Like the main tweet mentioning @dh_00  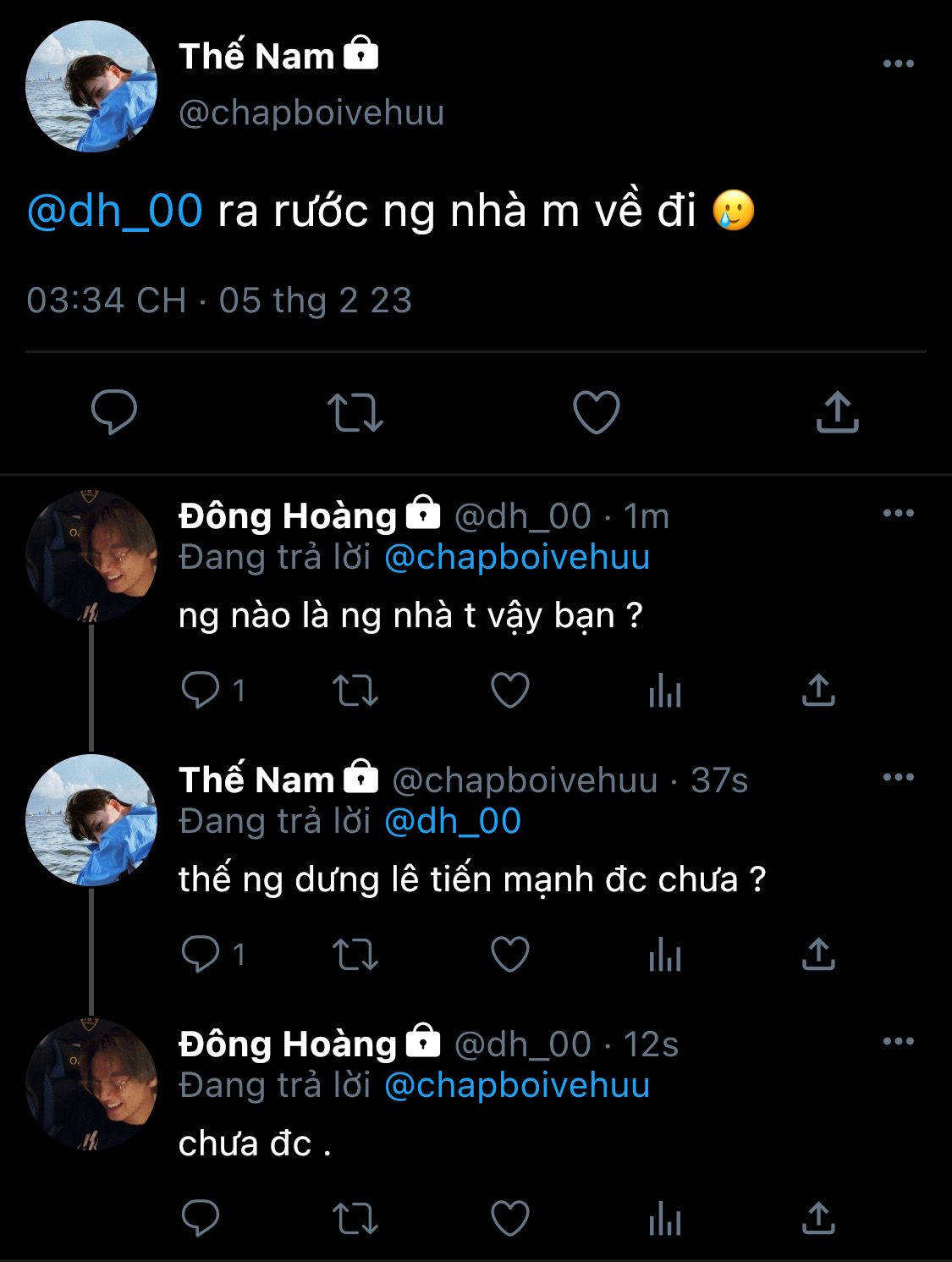tap(597, 412)
